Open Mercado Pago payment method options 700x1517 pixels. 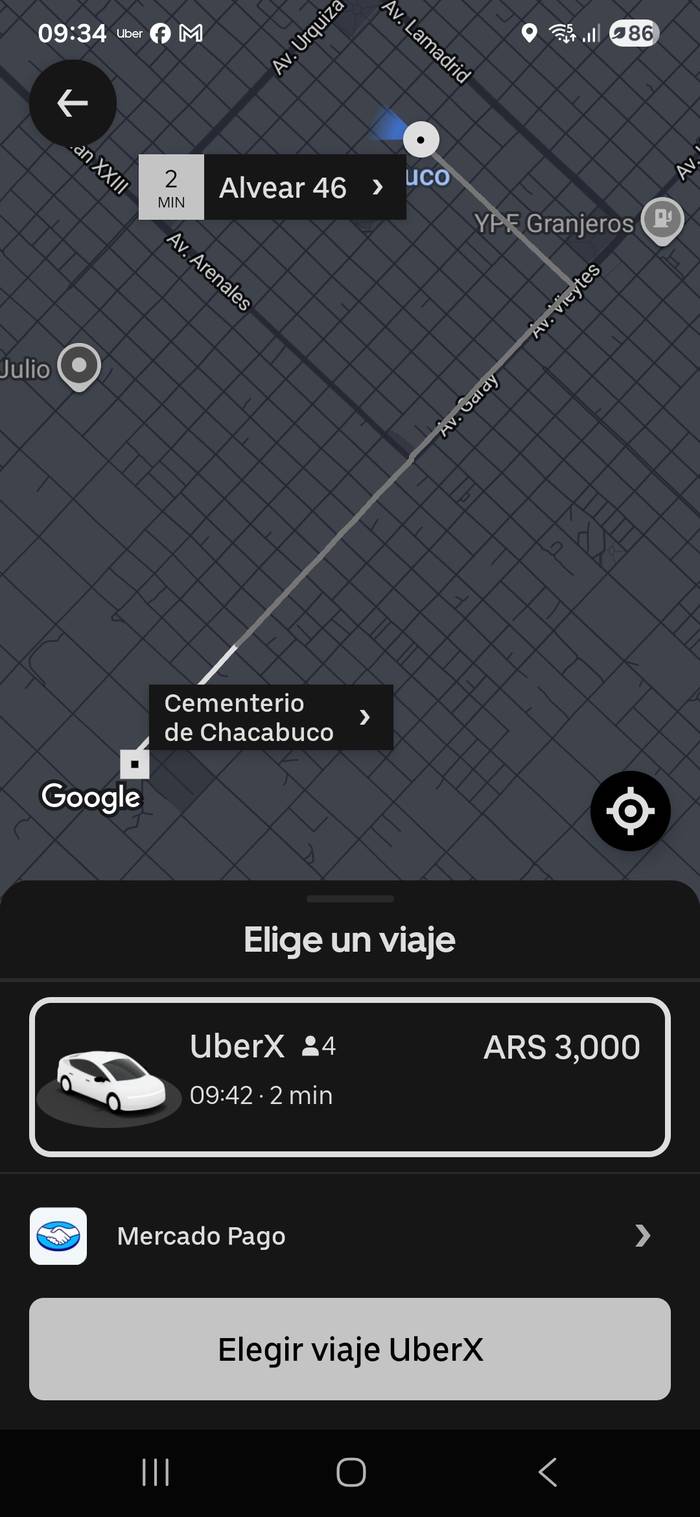pyautogui.click(x=350, y=1236)
